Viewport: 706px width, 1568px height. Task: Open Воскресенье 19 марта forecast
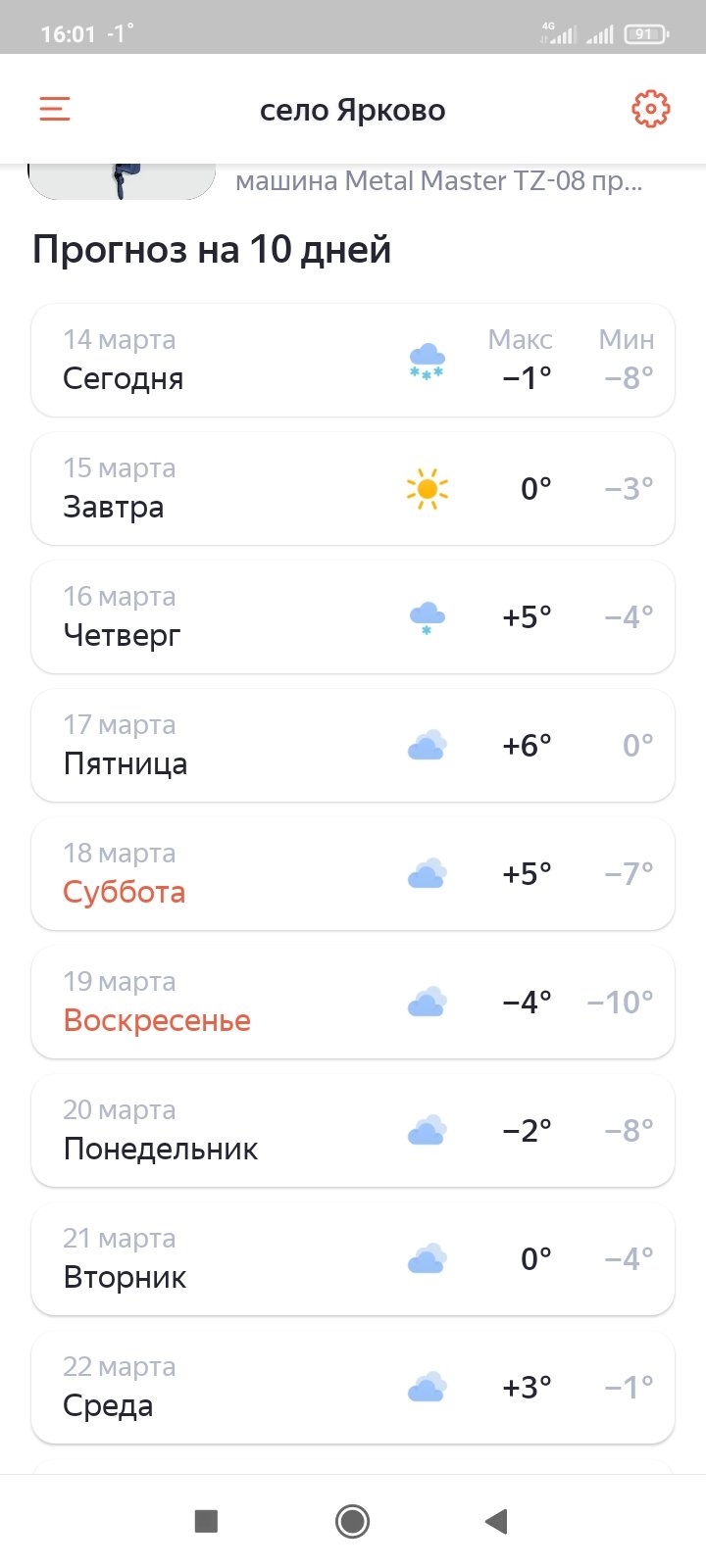point(353,1003)
